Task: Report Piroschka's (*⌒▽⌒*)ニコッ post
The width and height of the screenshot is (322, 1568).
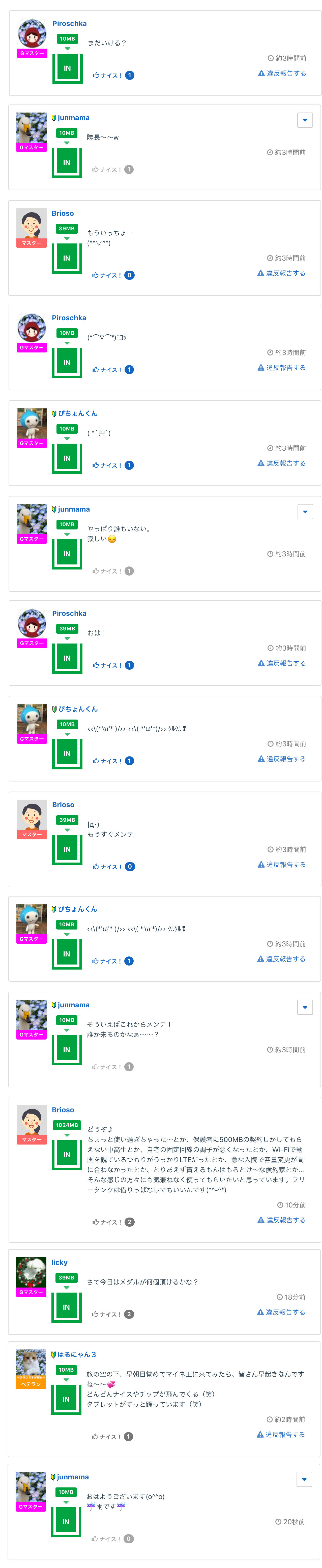Action: click(x=282, y=368)
